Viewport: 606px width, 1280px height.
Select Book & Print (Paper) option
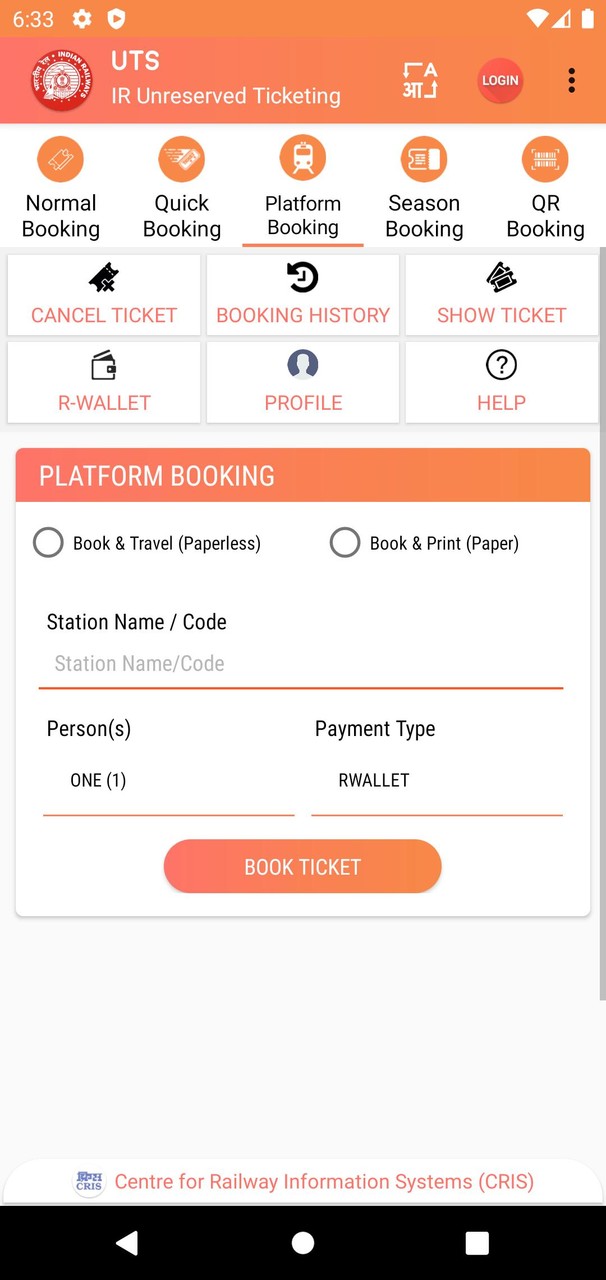[345, 543]
